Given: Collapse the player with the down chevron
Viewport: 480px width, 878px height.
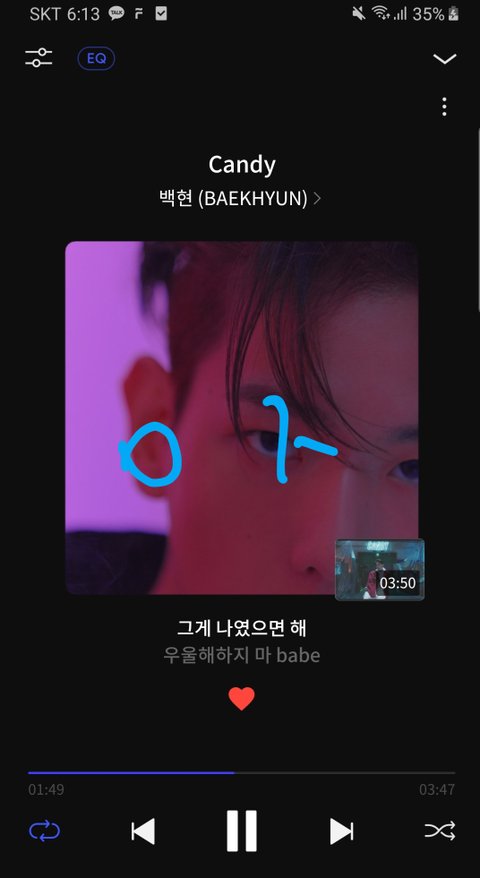Looking at the screenshot, I should pos(445,59).
